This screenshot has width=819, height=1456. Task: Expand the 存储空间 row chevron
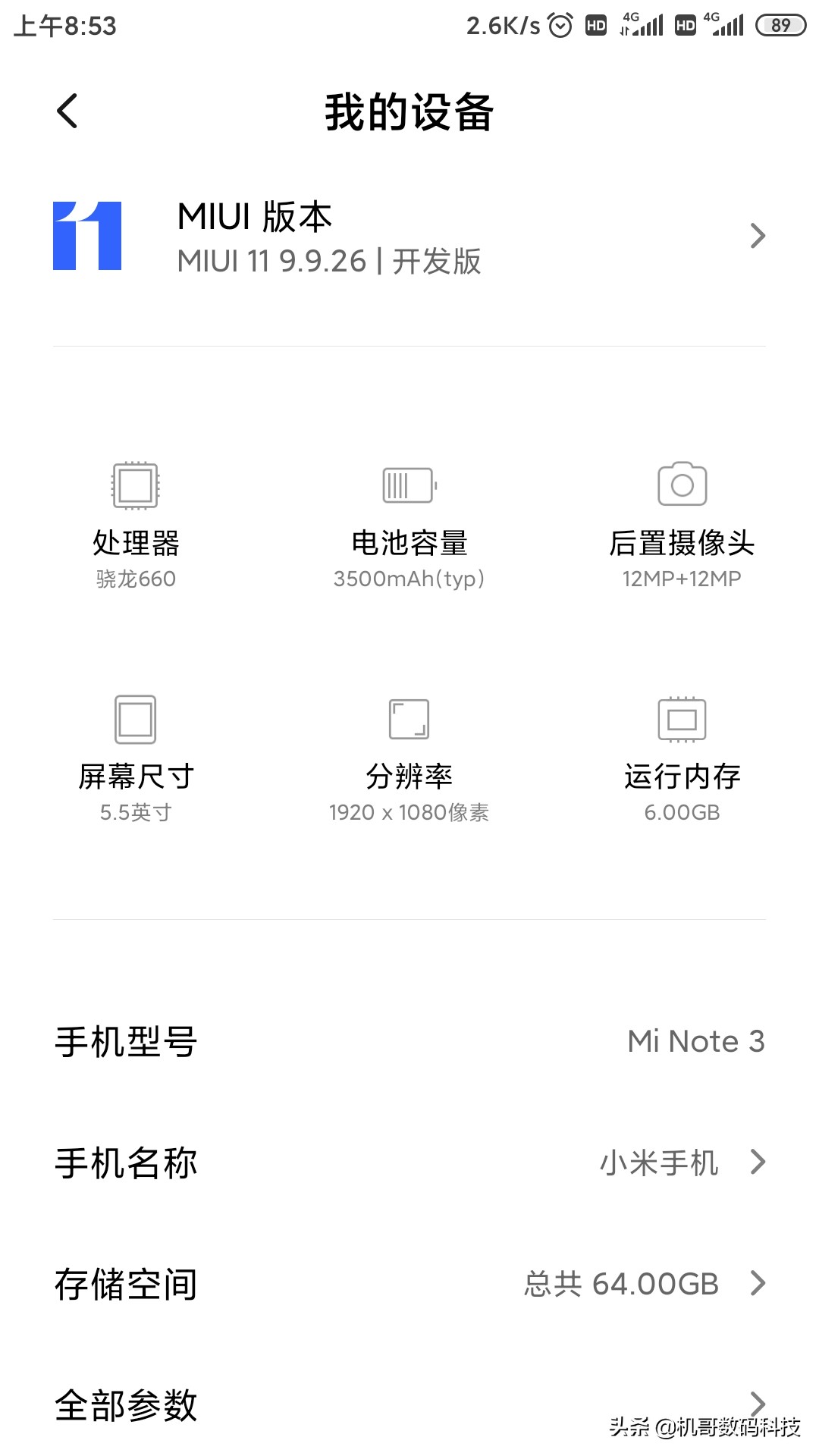click(756, 1283)
